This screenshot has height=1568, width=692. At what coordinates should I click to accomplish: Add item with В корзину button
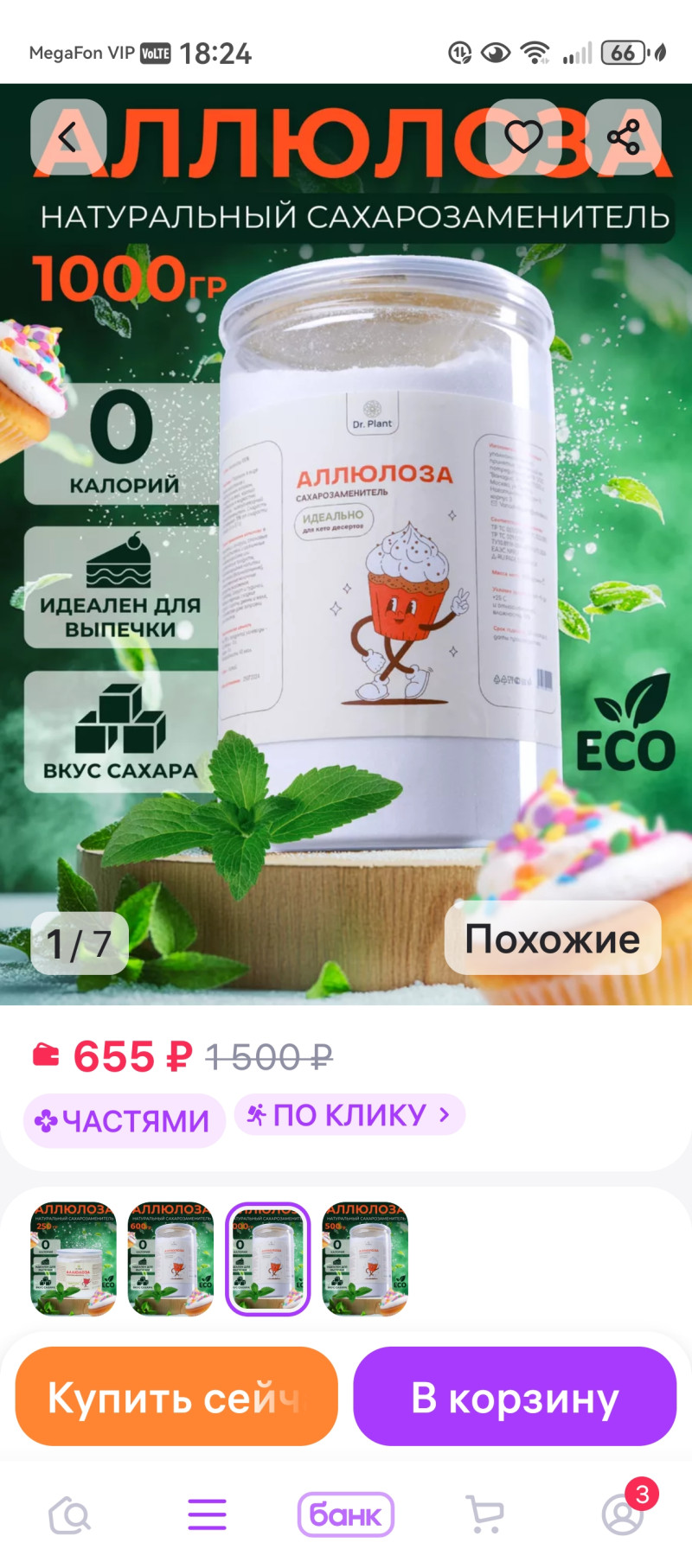coord(515,1397)
